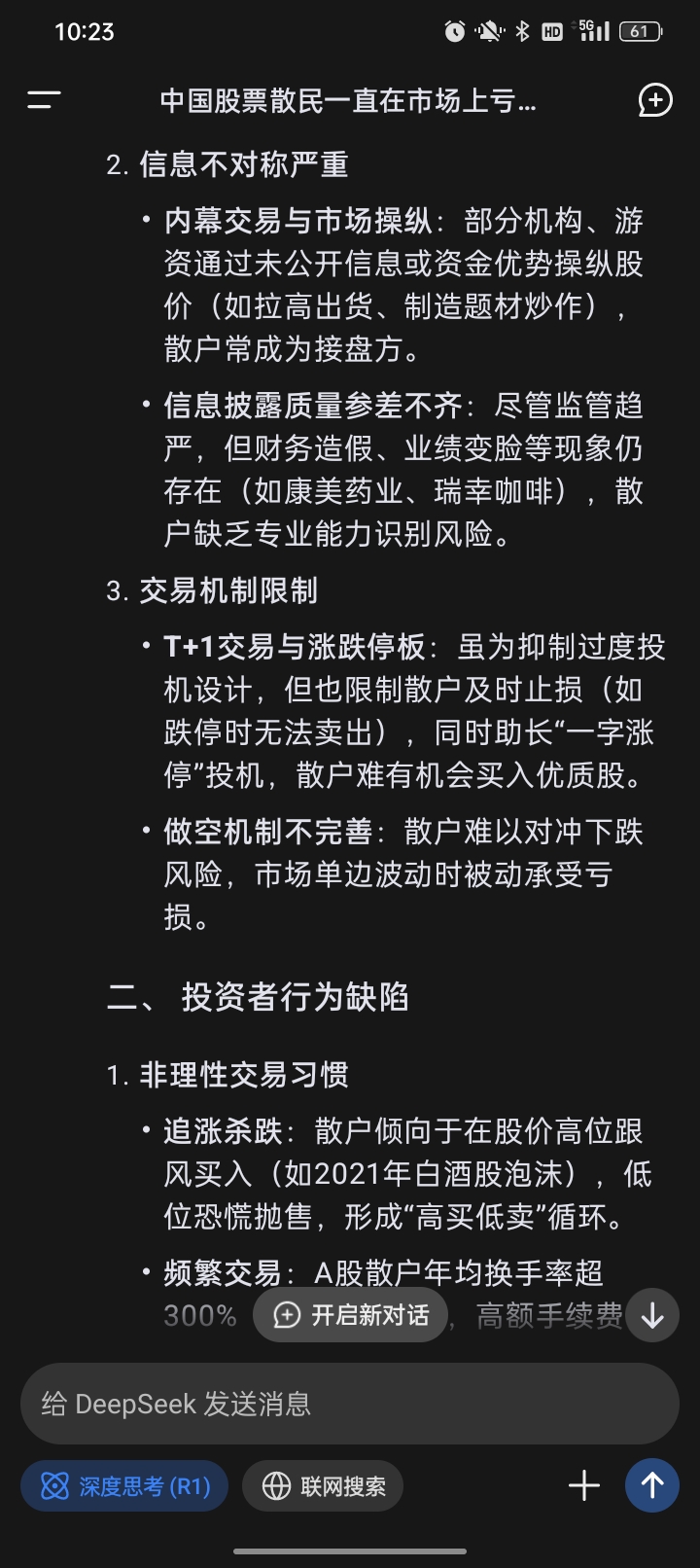
Task: Start a new chat via top-right icon
Action: 656,99
